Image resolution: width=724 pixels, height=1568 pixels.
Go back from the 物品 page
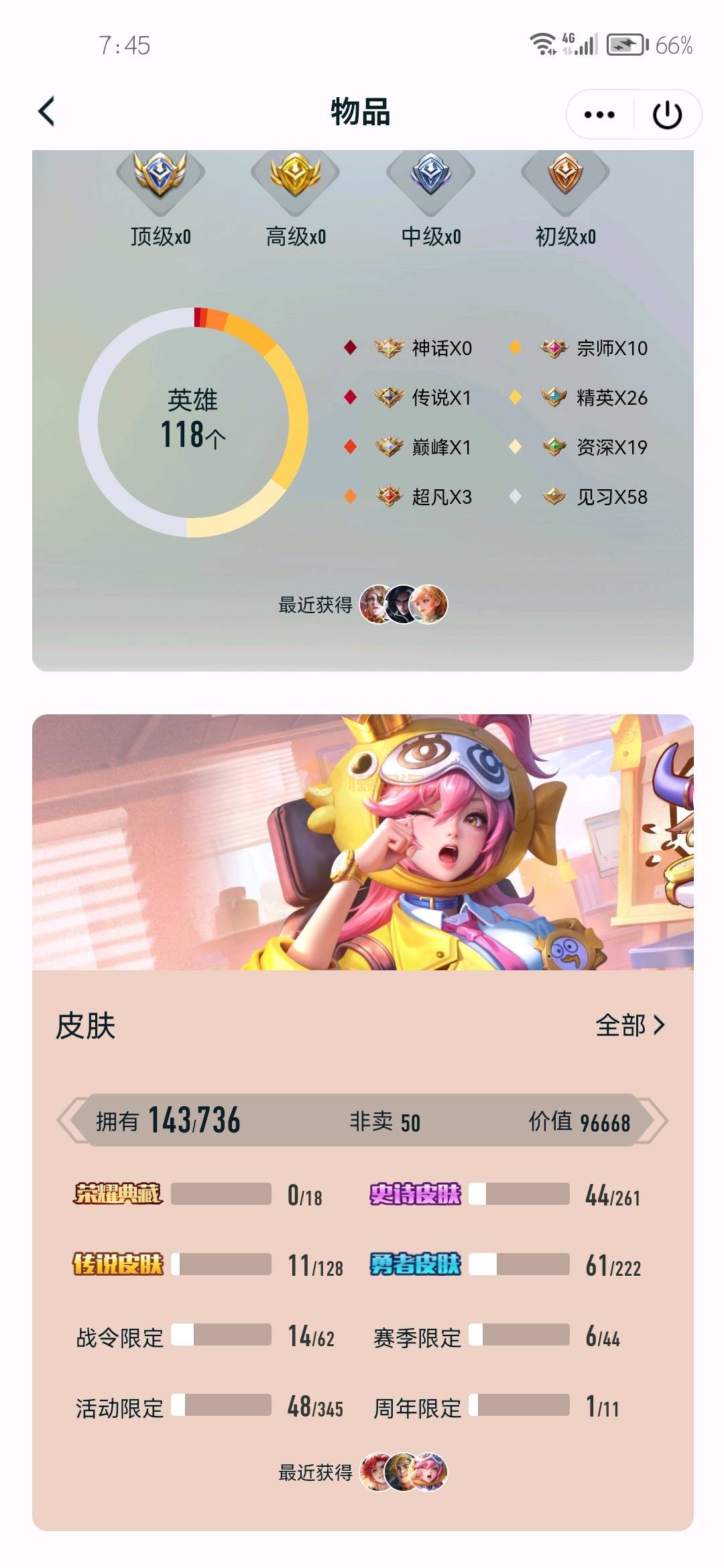pyautogui.click(x=46, y=112)
